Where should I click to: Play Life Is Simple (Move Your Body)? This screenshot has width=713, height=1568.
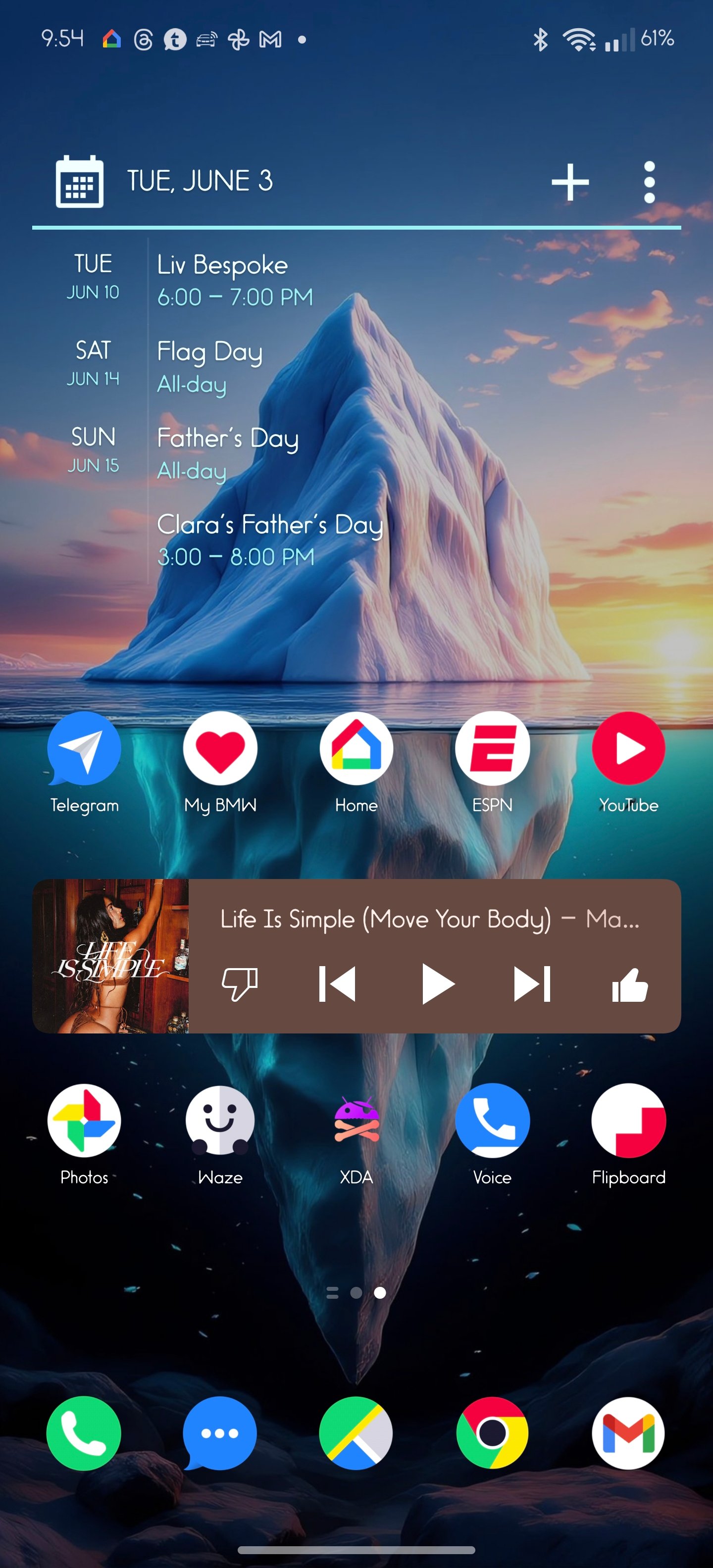click(437, 983)
